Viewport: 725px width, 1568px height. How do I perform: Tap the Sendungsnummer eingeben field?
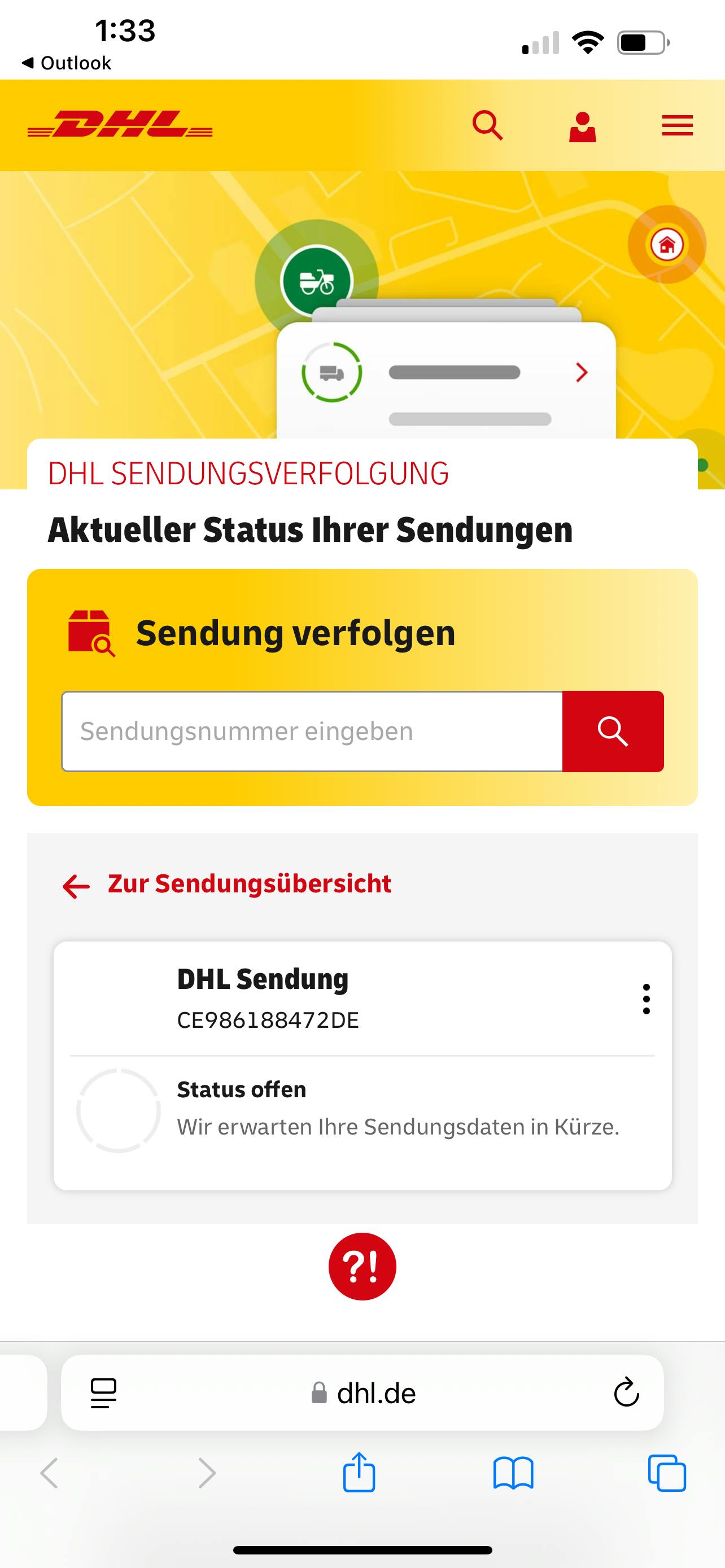coord(312,731)
